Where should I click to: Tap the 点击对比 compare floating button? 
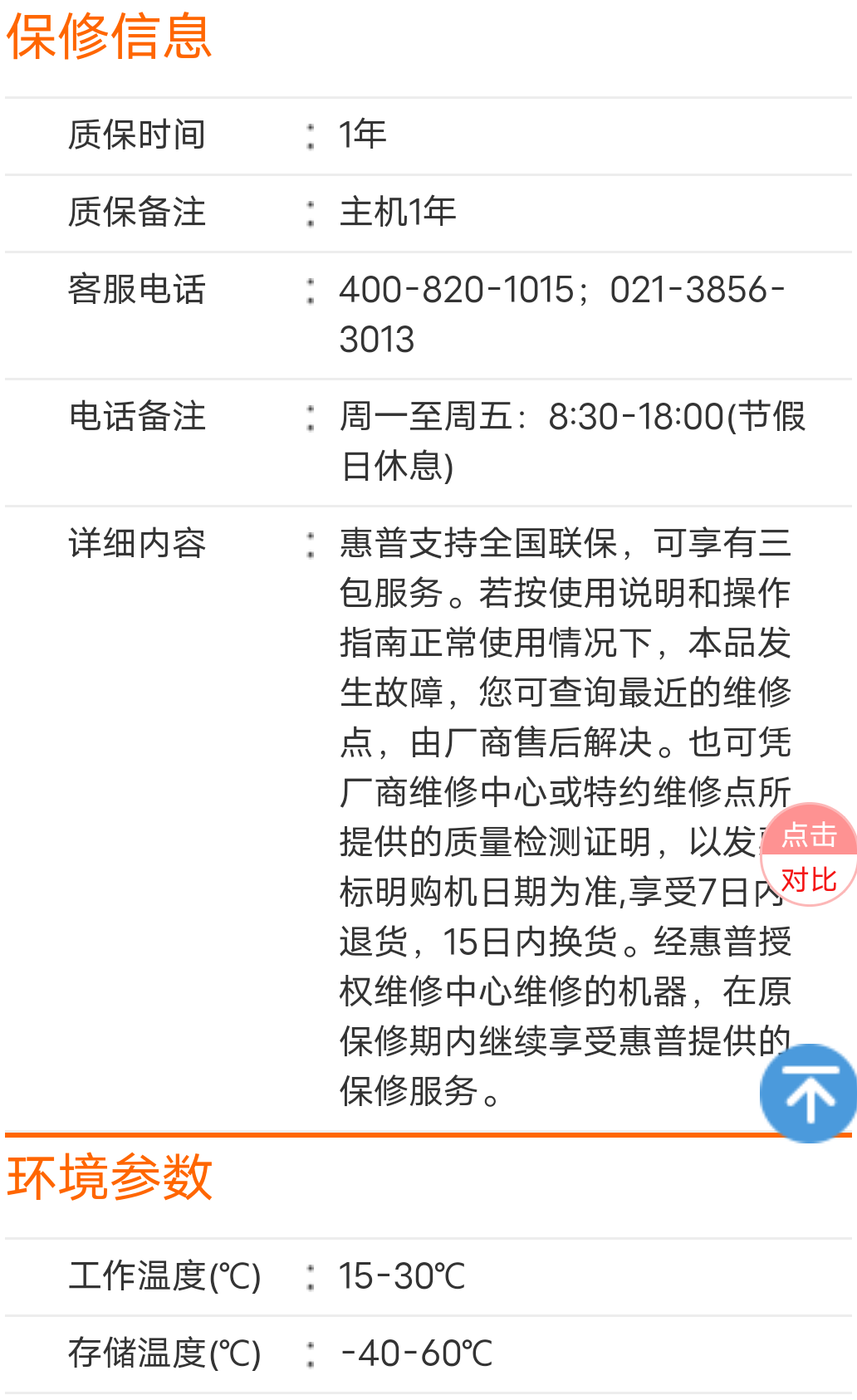coord(809,855)
